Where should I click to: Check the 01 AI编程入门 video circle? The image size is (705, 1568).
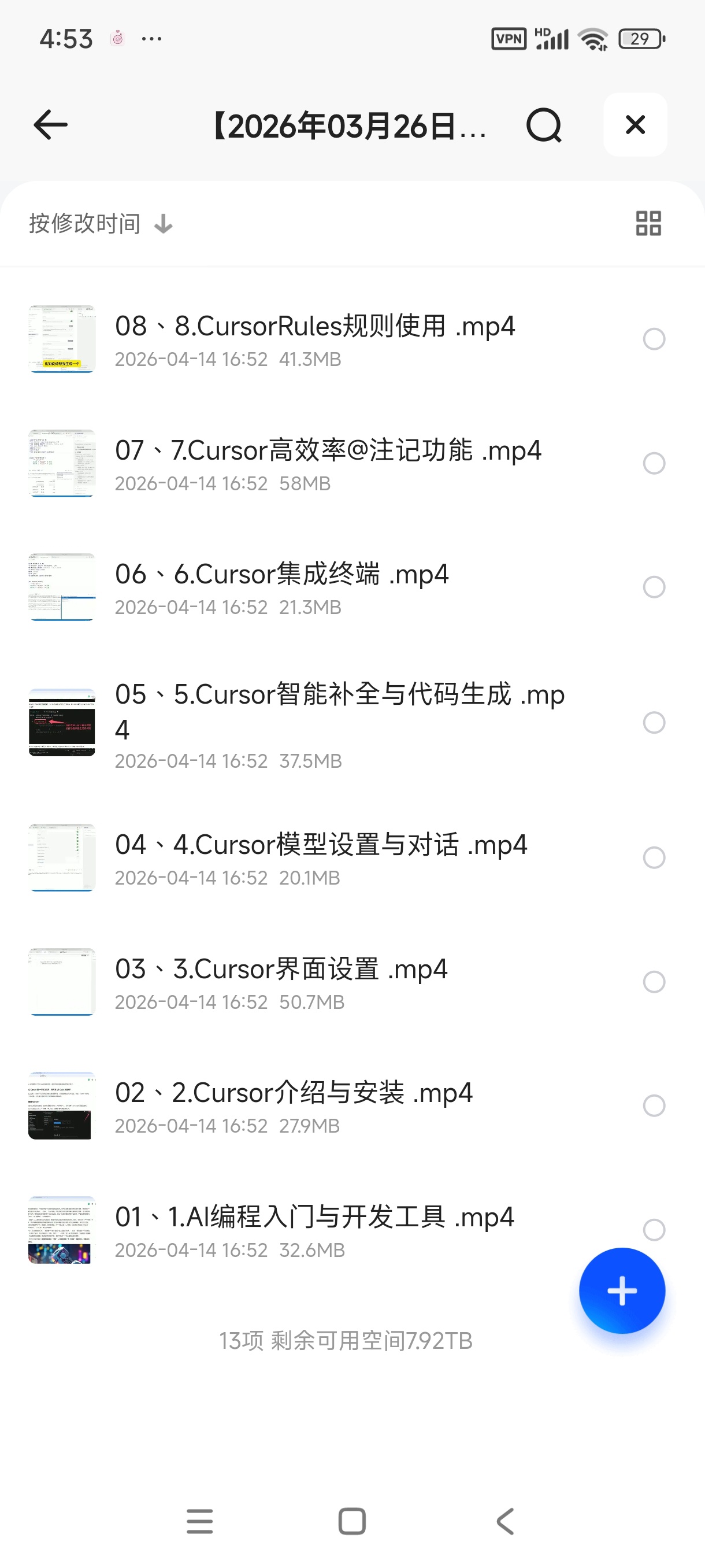[654, 1230]
